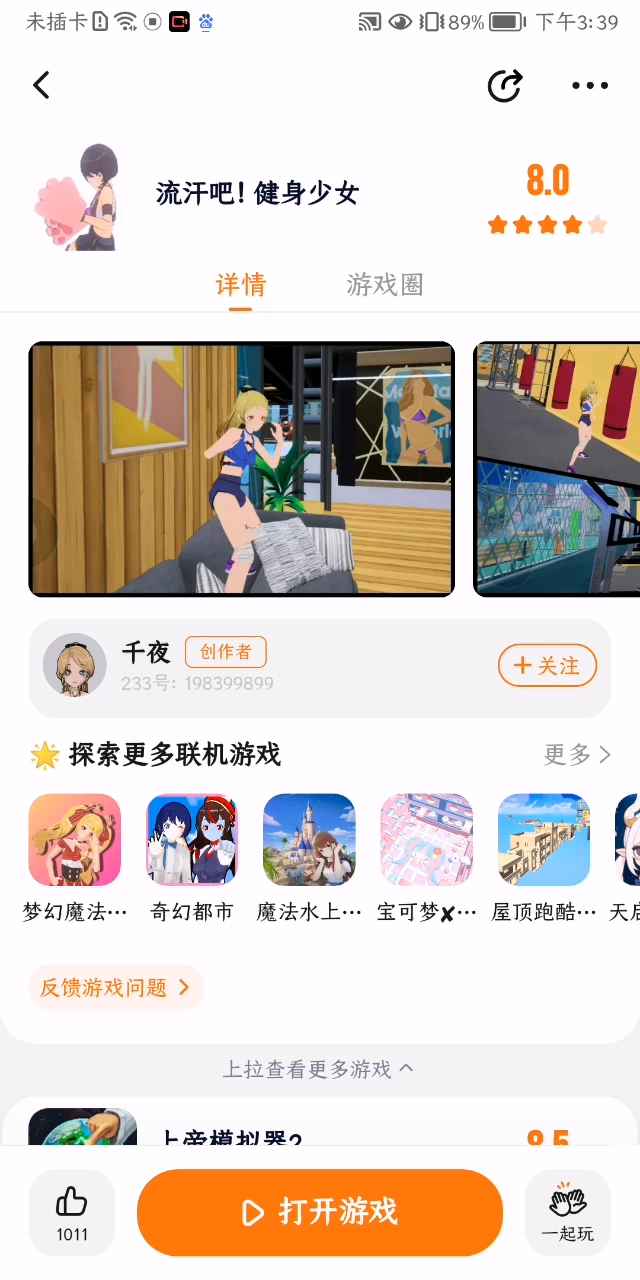
Task: Tap the 一起玩 button
Action: pos(567,1212)
